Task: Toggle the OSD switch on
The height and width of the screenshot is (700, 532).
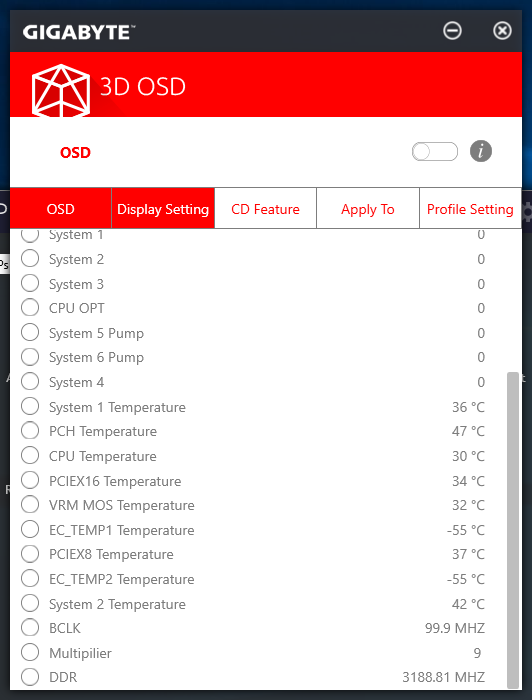Action: (435, 152)
